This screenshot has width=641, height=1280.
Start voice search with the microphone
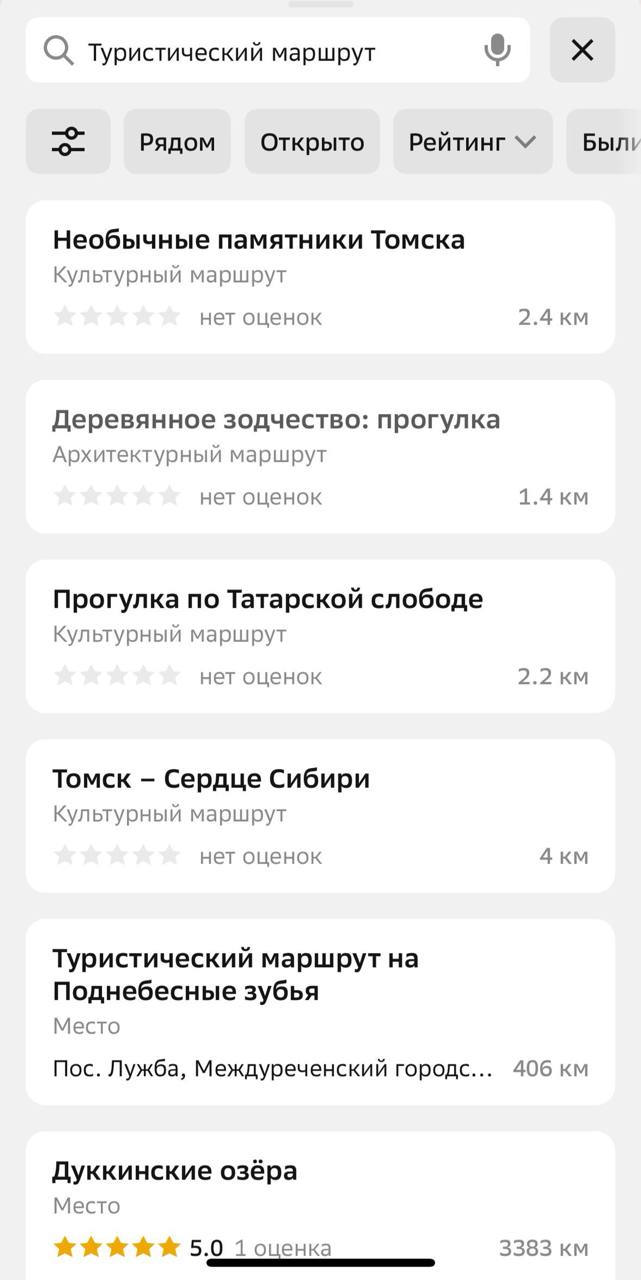[497, 50]
